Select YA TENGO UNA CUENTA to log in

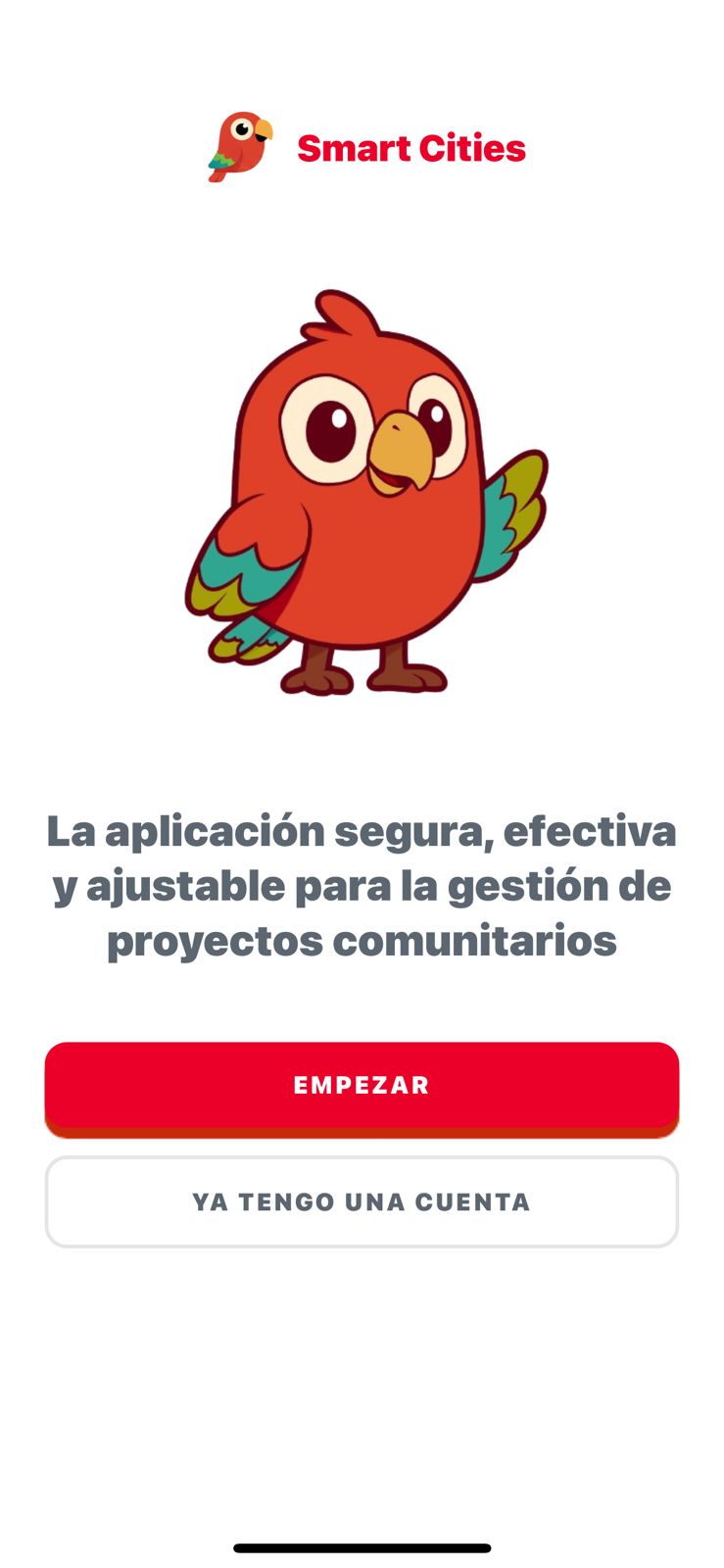tap(362, 1201)
